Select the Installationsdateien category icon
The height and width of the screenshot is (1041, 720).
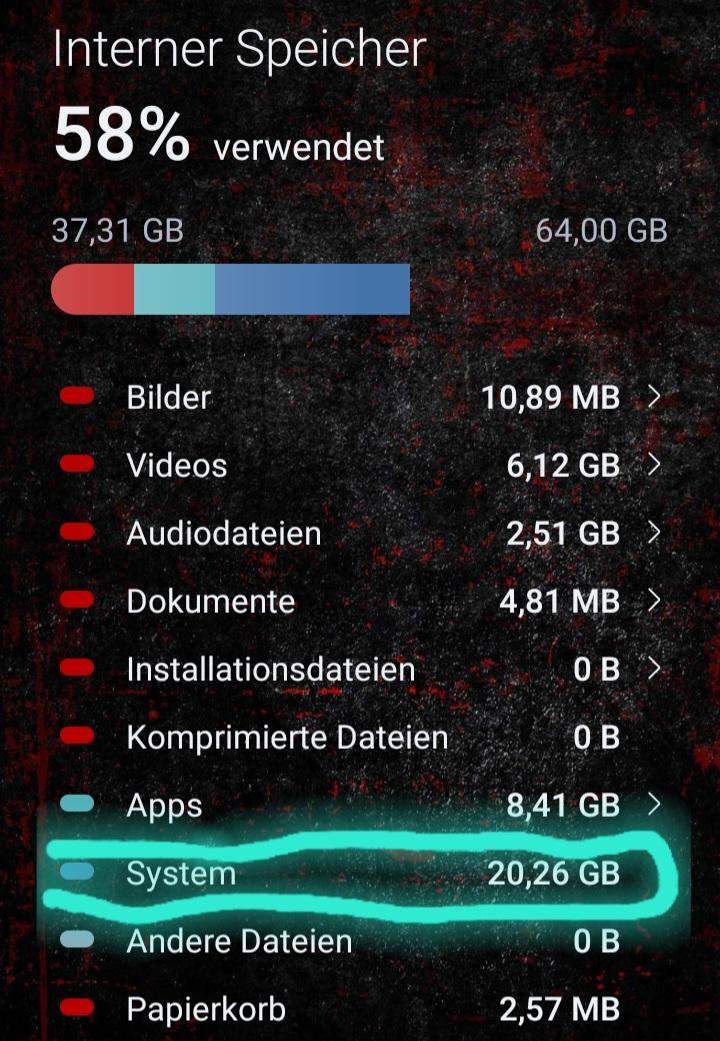pyautogui.click(x=75, y=669)
